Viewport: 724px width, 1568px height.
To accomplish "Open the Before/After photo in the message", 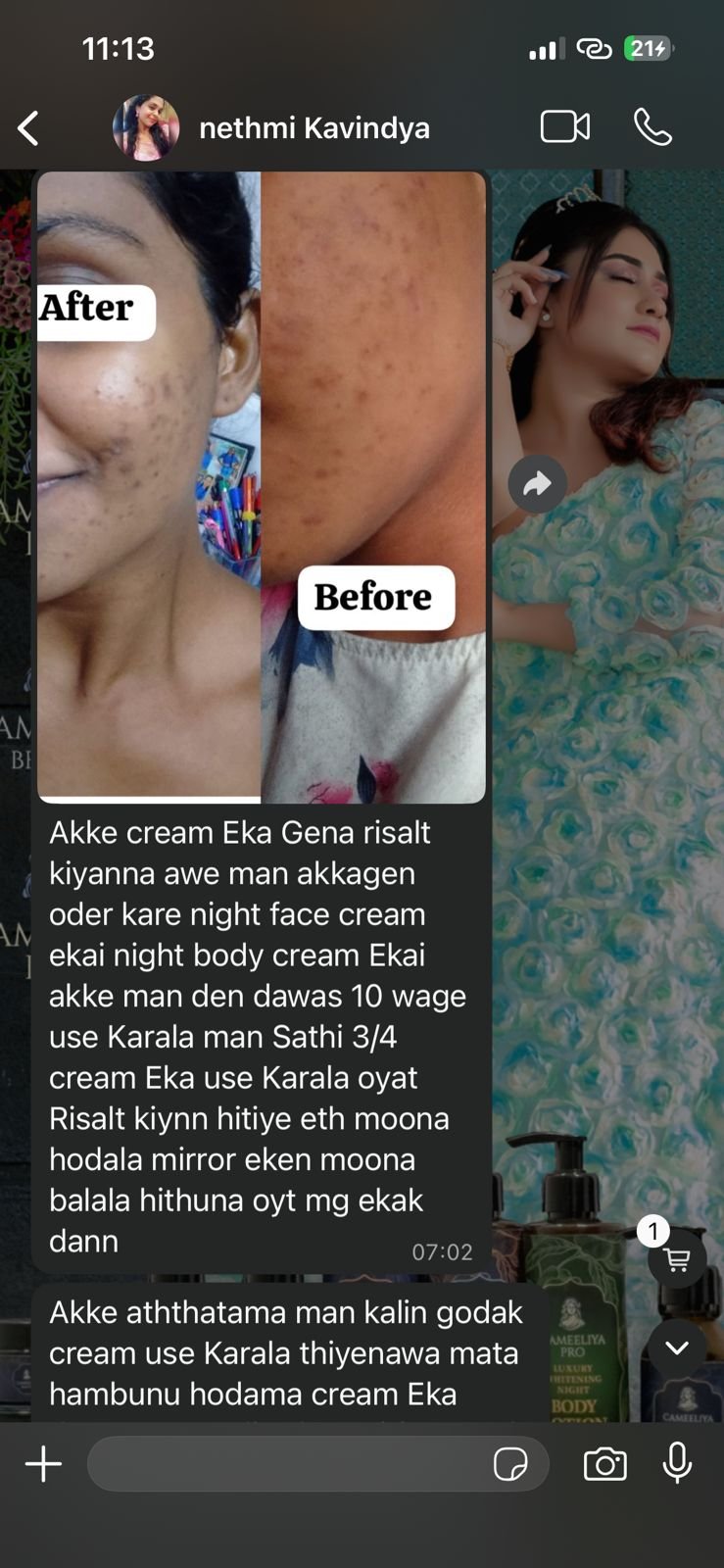I will (262, 487).
